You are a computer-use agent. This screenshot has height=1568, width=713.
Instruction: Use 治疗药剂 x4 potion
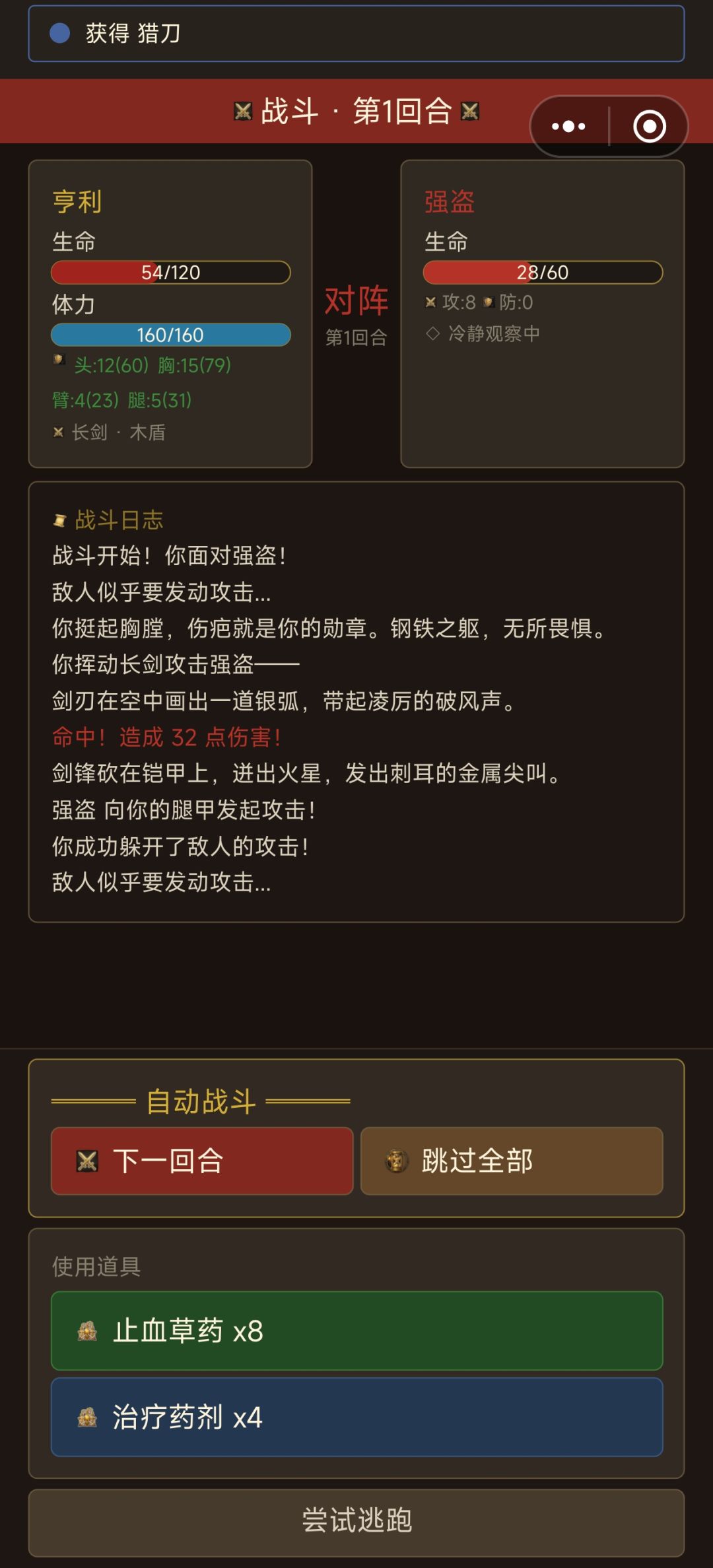[x=357, y=1417]
